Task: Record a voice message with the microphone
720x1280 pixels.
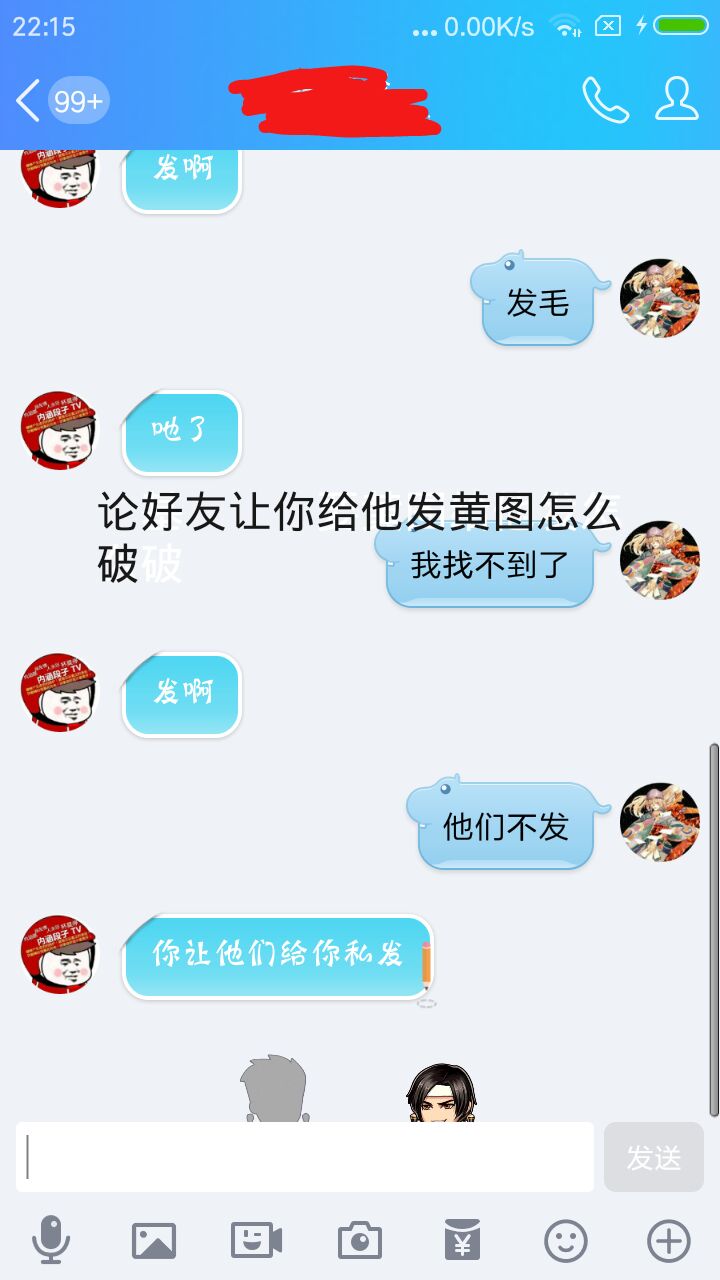Action: [51, 1241]
